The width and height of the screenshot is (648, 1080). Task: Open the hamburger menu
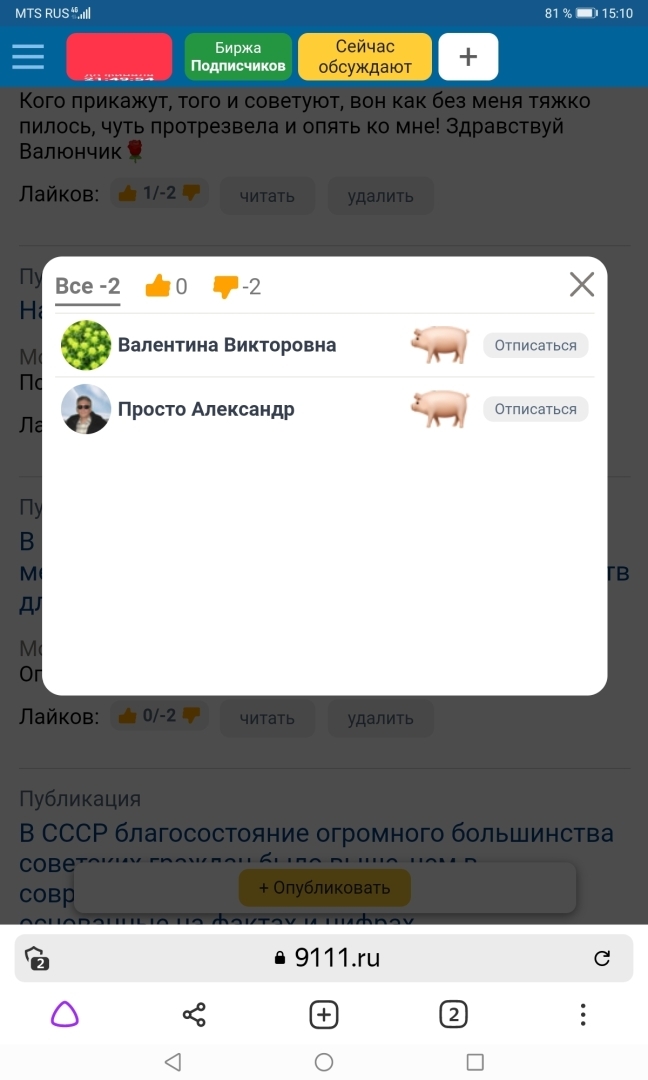(x=28, y=56)
